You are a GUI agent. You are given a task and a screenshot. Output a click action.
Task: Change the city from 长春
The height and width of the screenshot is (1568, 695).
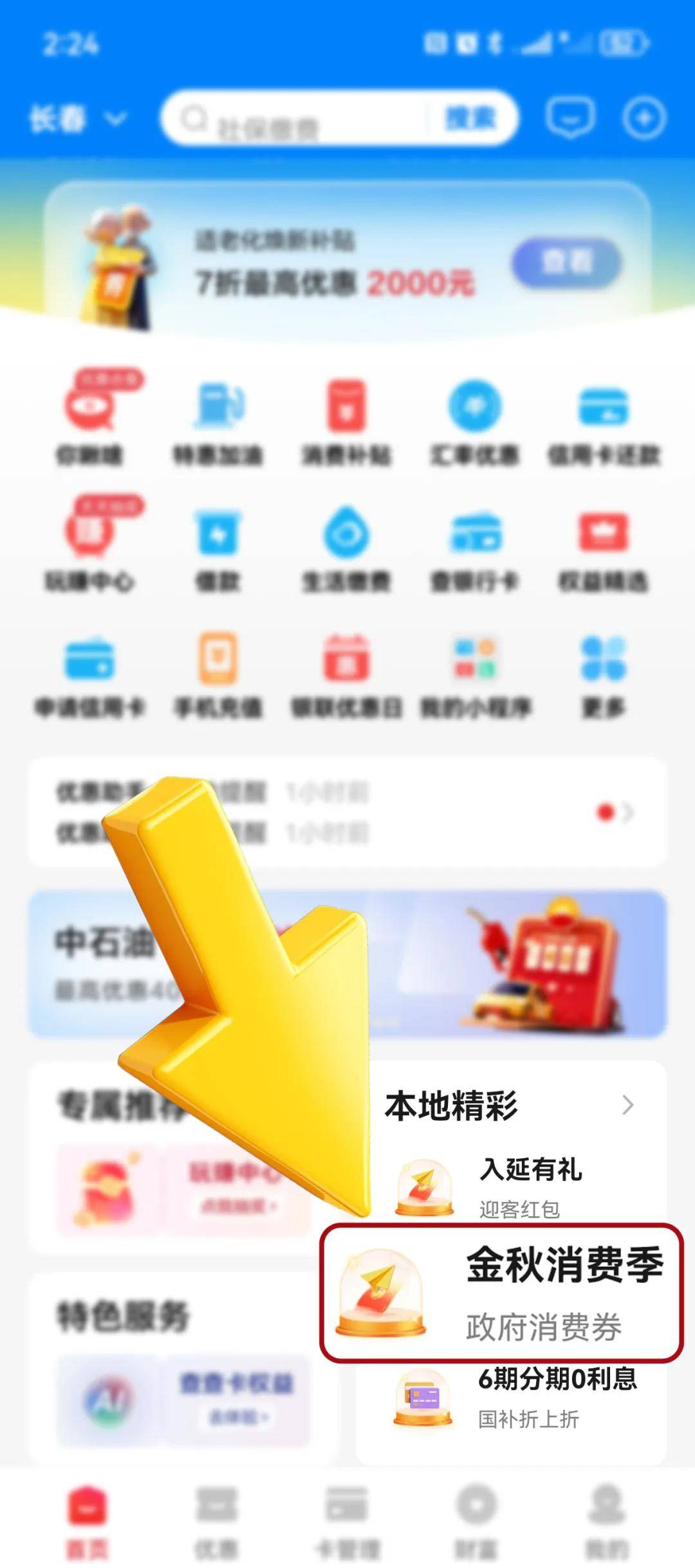77,119
